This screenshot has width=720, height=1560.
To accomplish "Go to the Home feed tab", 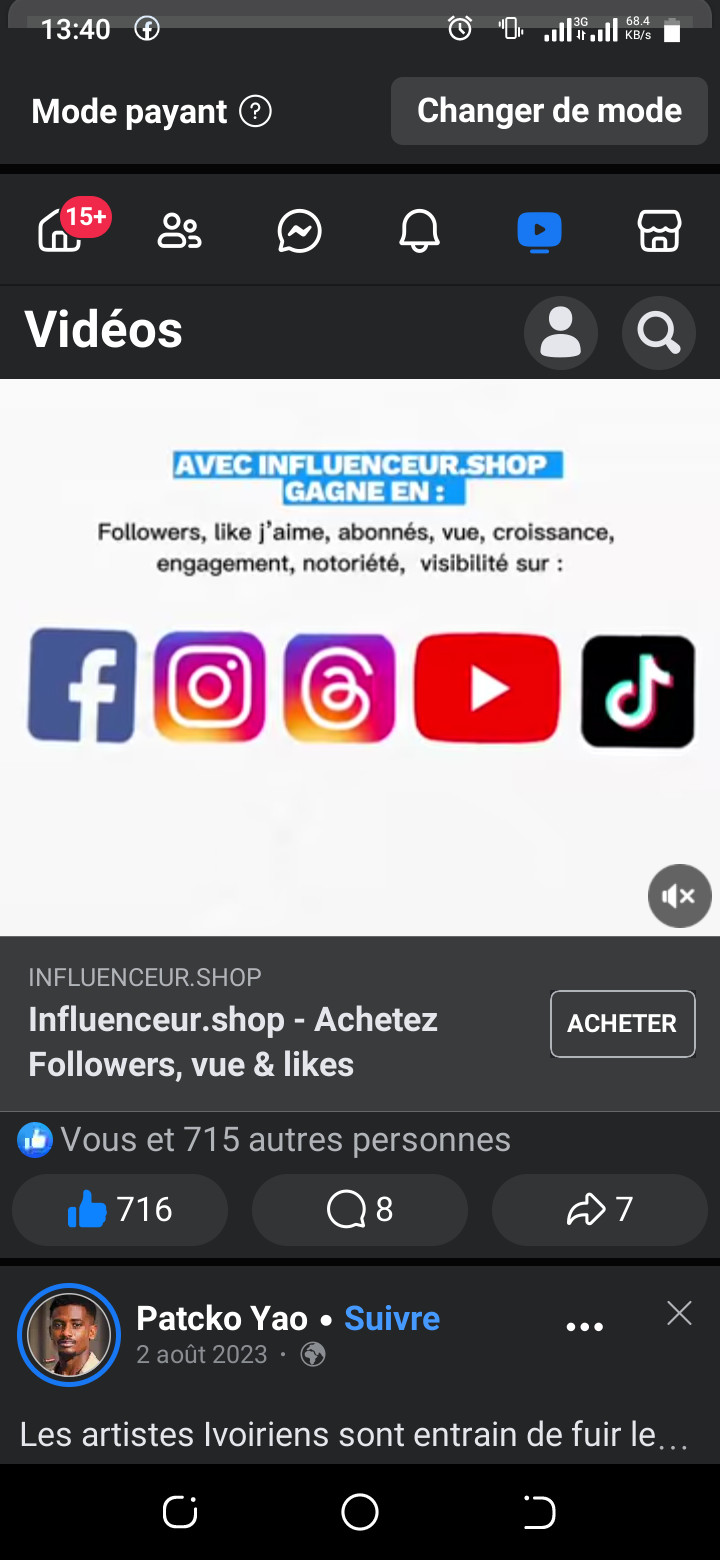I will [62, 232].
